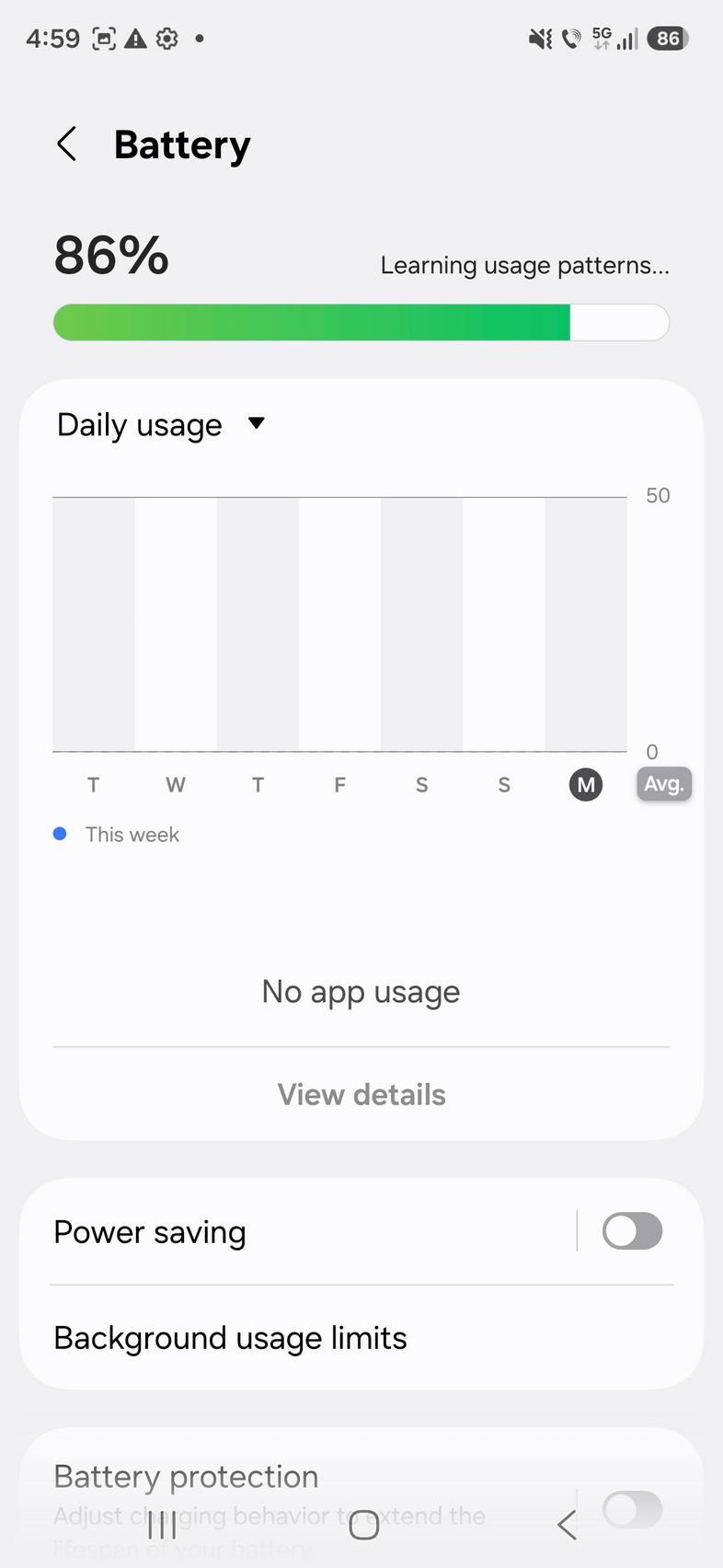The height and width of the screenshot is (1568, 723).
Task: Open Power saving settings
Action: tap(276, 1232)
